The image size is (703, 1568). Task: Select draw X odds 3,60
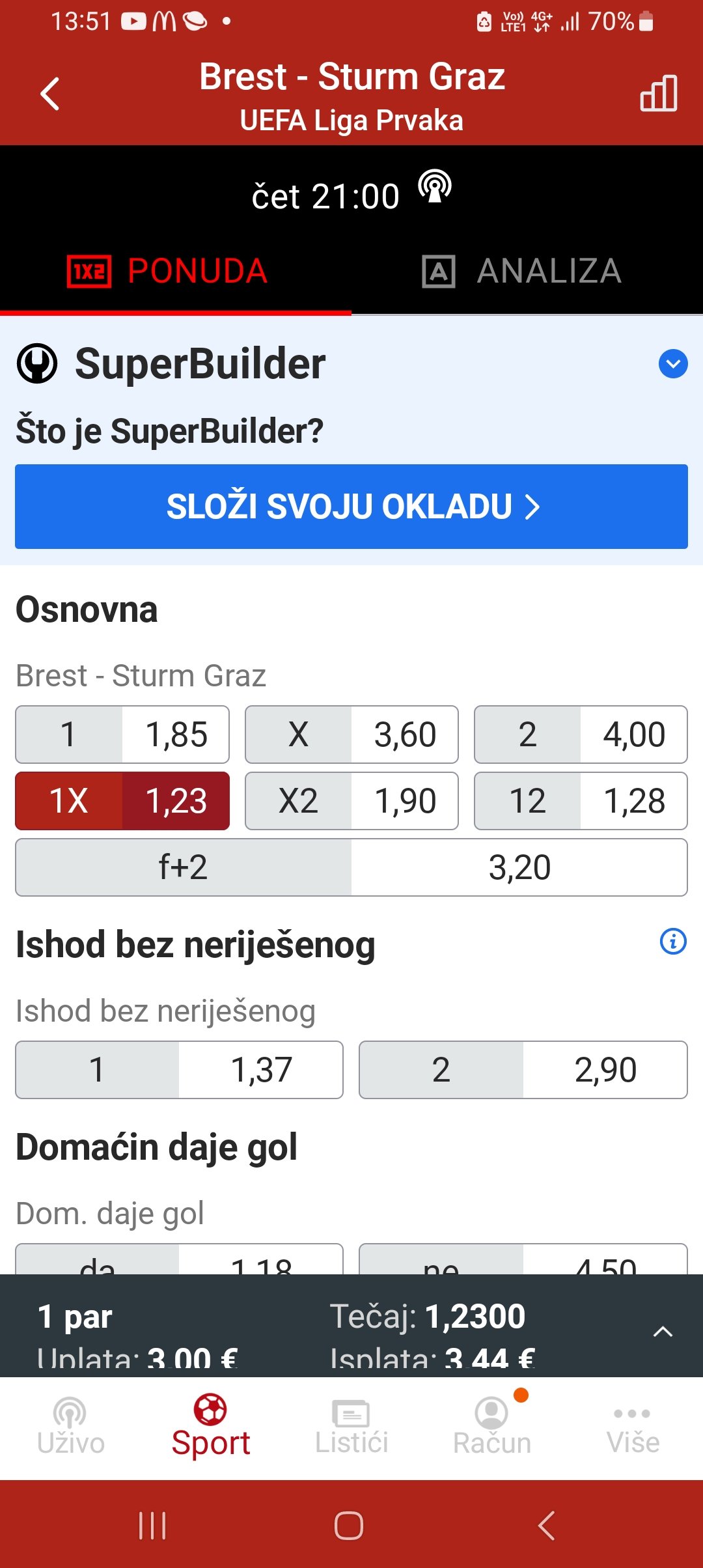351,735
